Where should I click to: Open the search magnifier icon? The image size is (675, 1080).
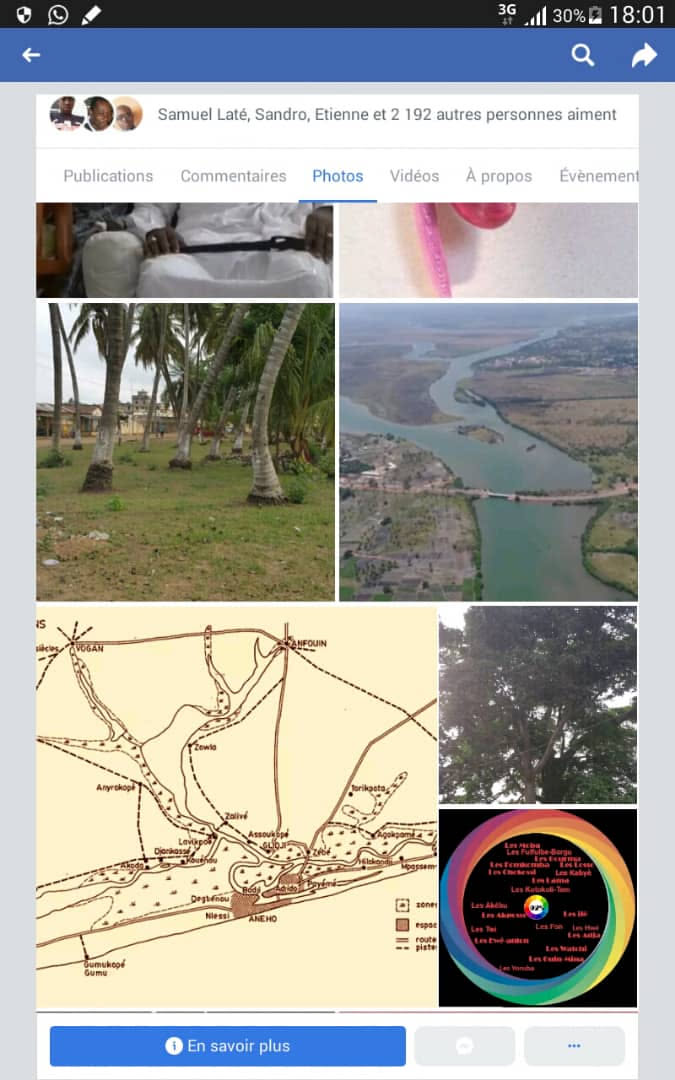click(583, 55)
